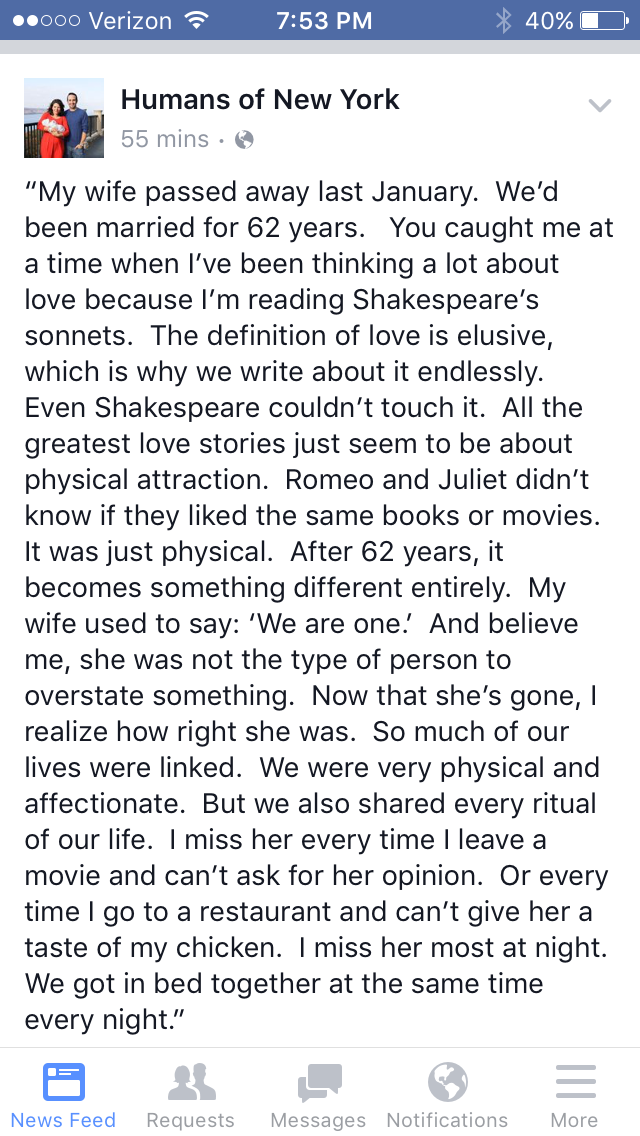Expand the post options chevron

599,106
